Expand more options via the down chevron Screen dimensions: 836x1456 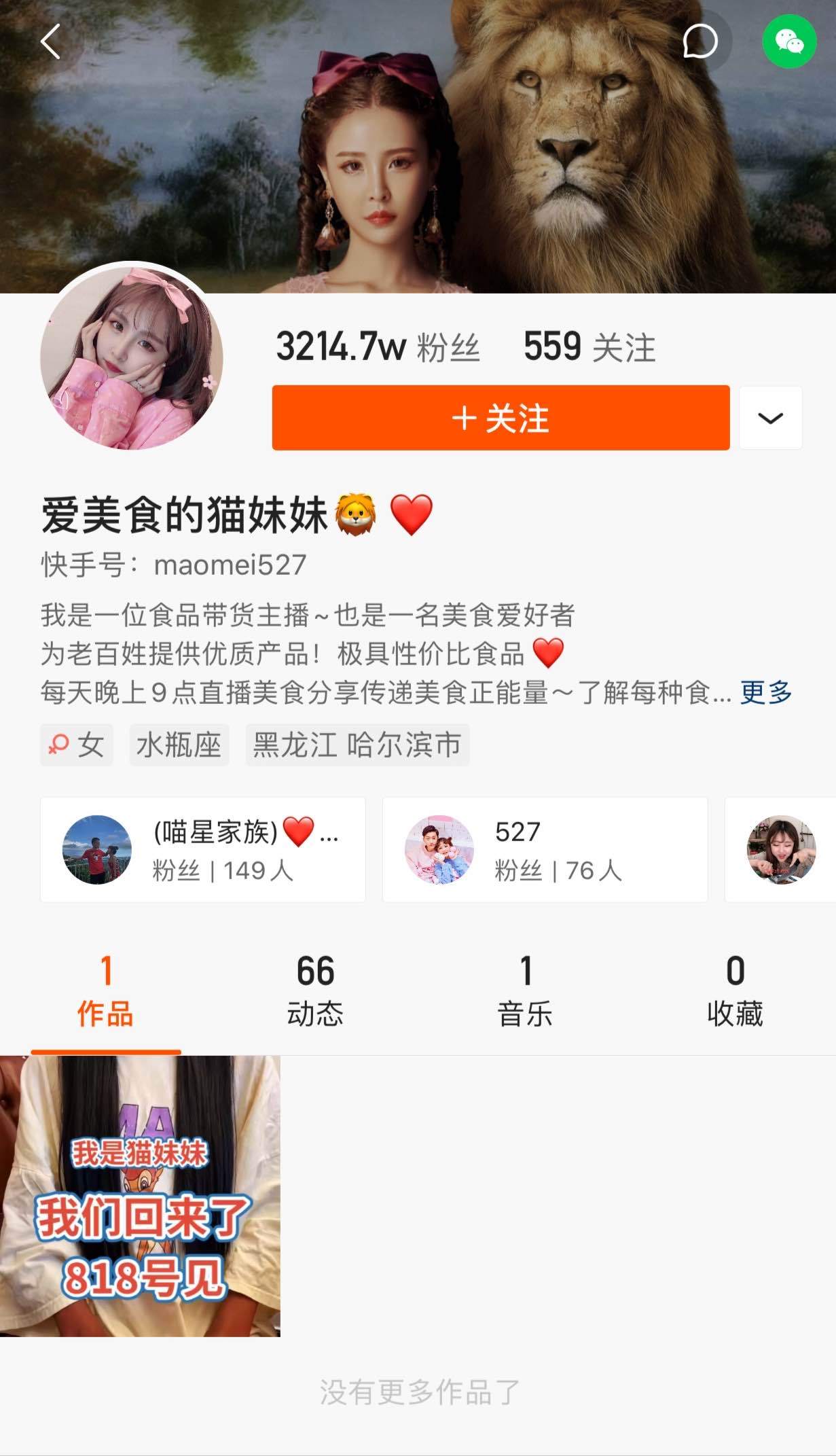click(x=769, y=419)
